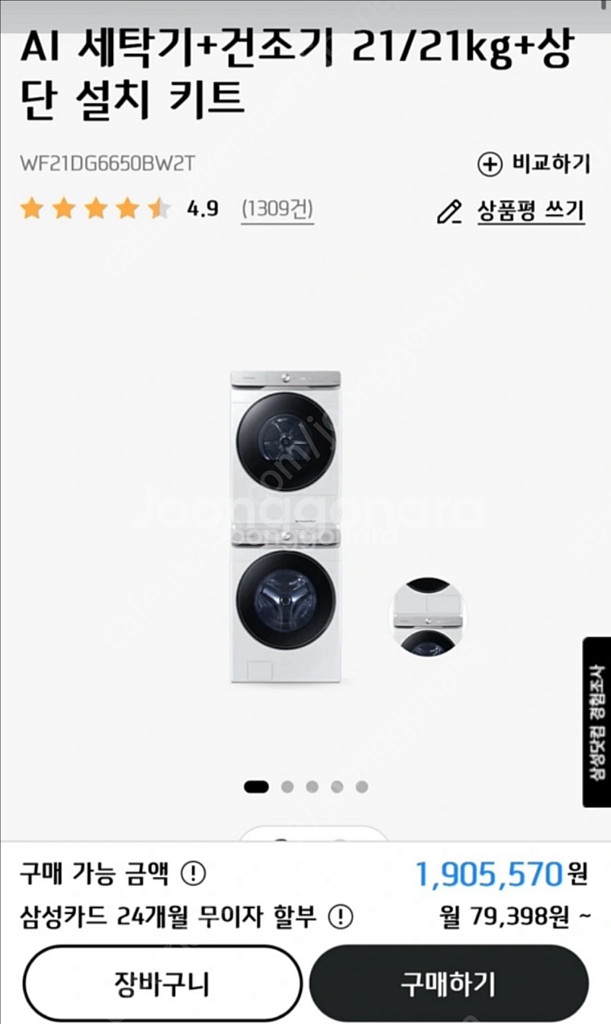Tap the 비교하기 compare button

(x=535, y=163)
